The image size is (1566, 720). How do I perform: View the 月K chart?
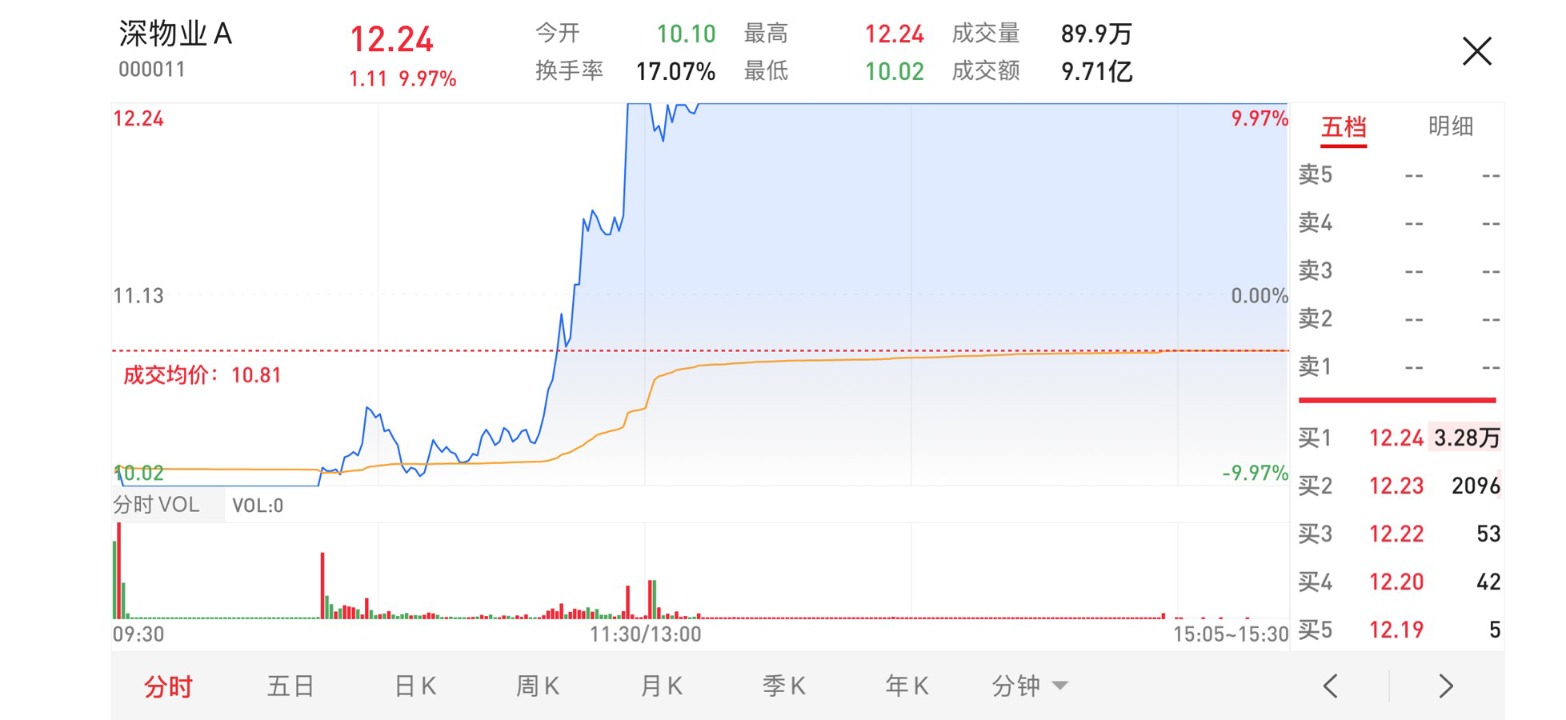pyautogui.click(x=661, y=686)
